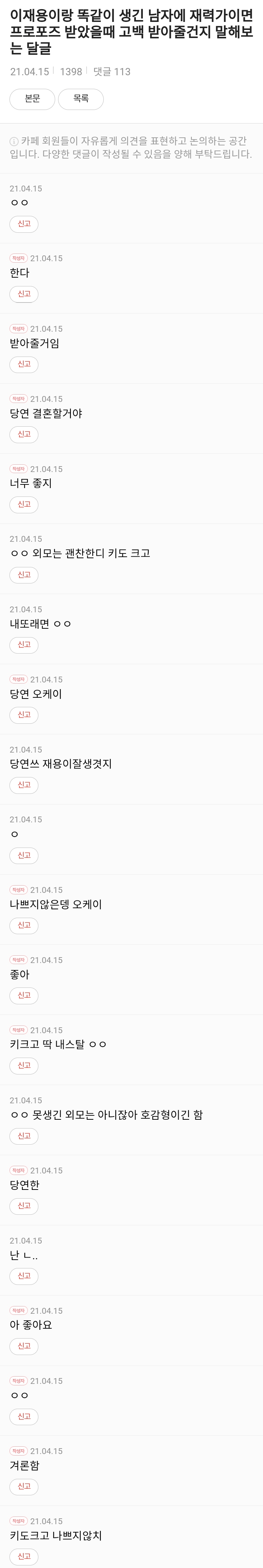This screenshot has height=1568, width=263.
Task: Report the comment '너무 좋지'
Action: [24, 504]
